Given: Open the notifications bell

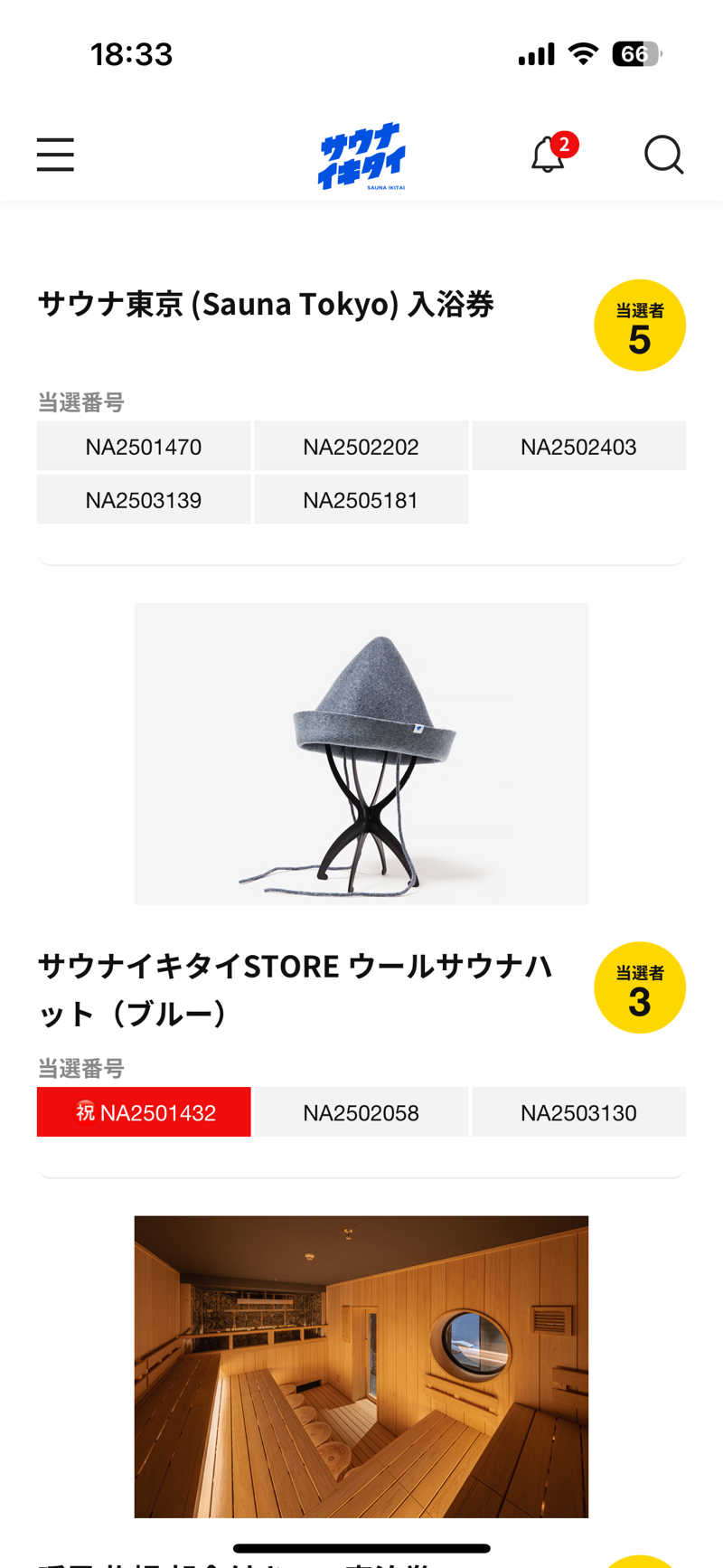Looking at the screenshot, I should click(x=549, y=155).
